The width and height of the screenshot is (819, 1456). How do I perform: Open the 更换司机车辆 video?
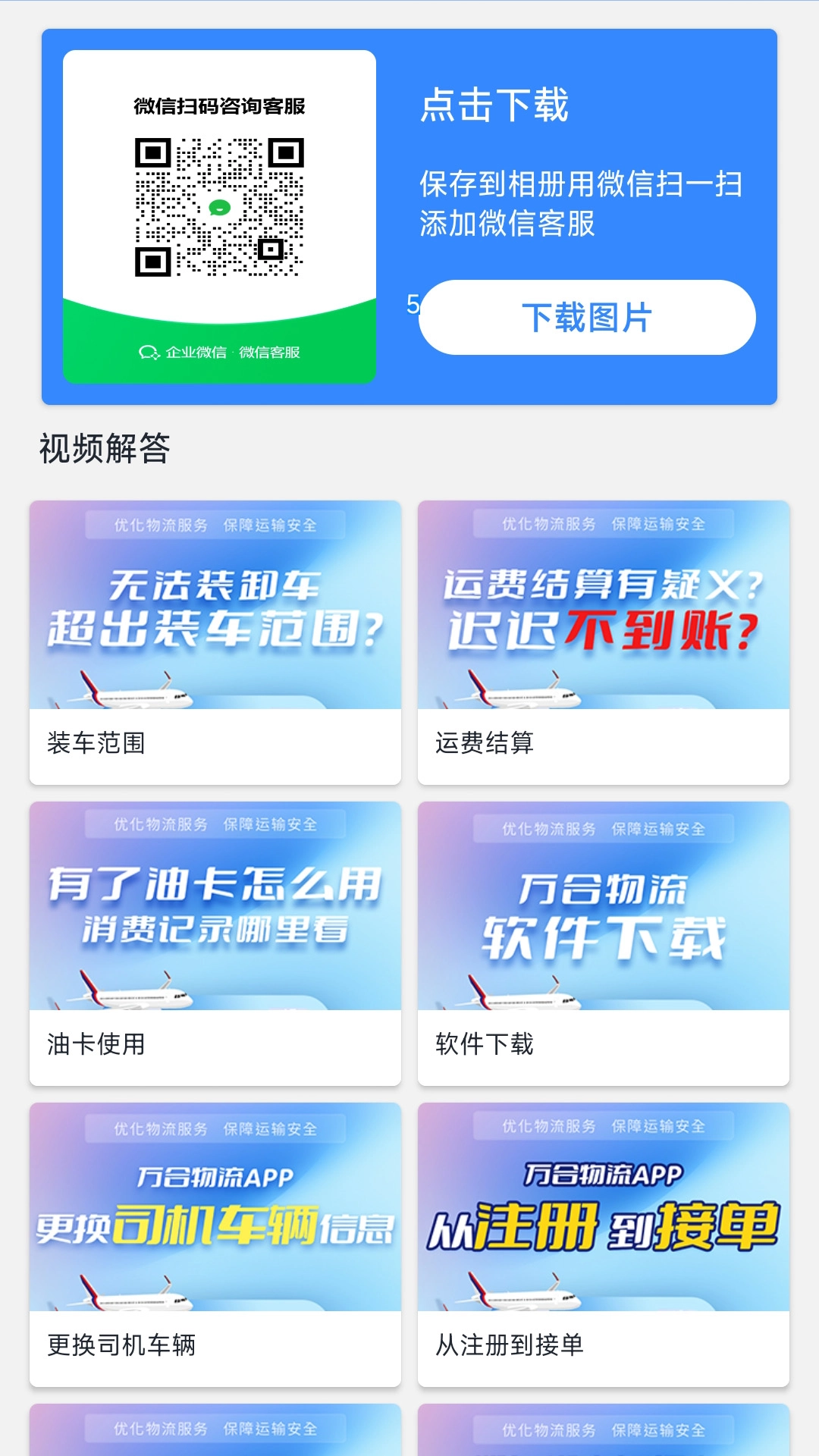[x=215, y=1244]
